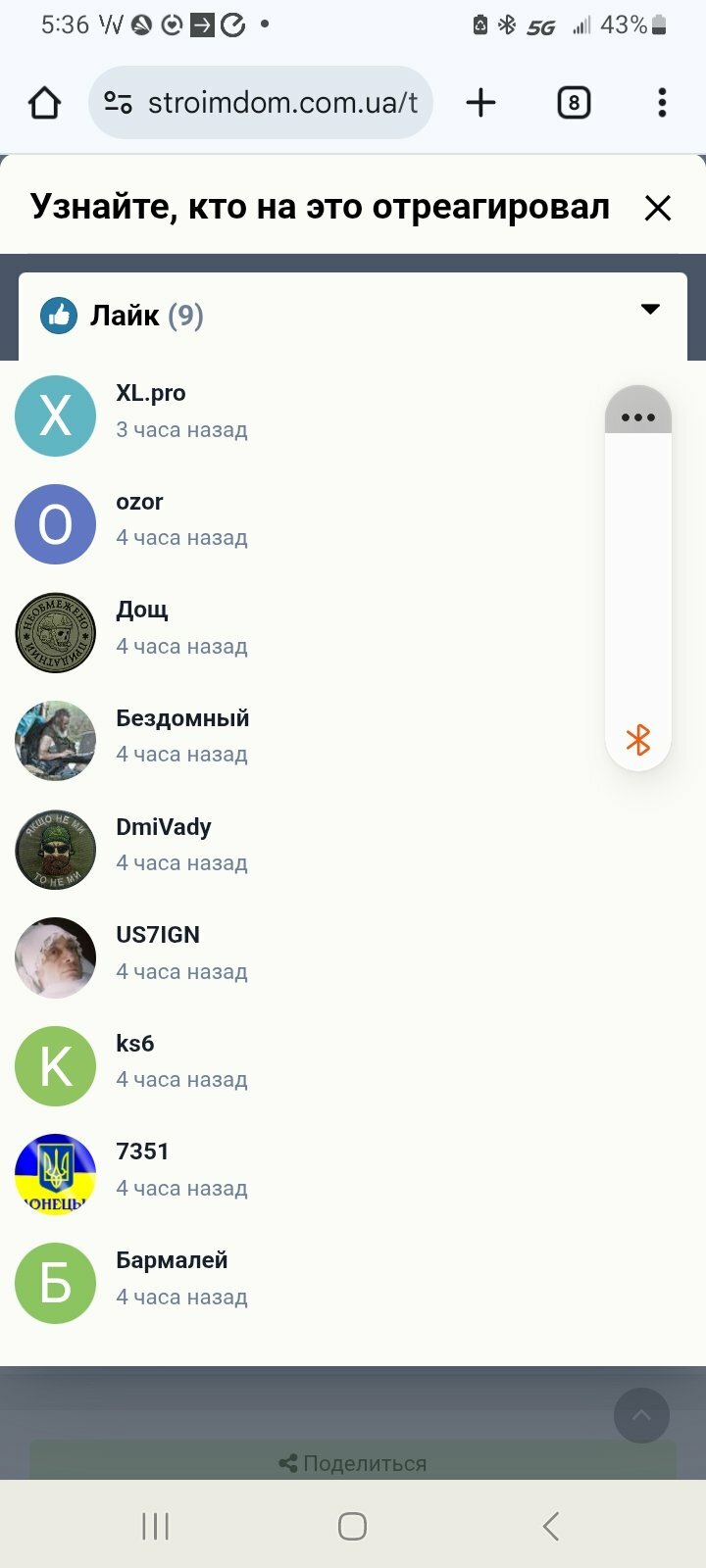Open ozor's profile

pos(139,502)
